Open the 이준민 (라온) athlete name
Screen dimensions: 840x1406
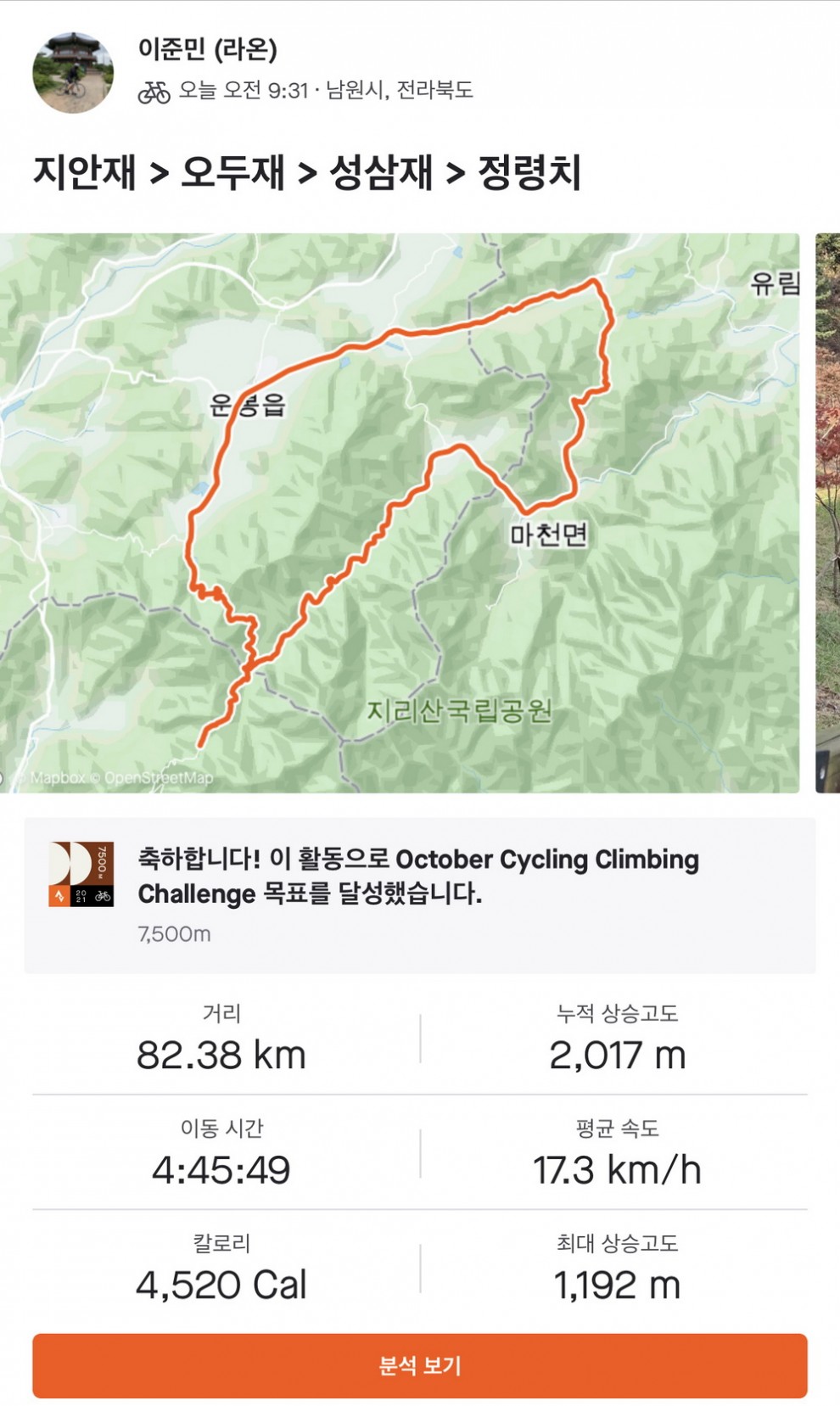pyautogui.click(x=208, y=49)
